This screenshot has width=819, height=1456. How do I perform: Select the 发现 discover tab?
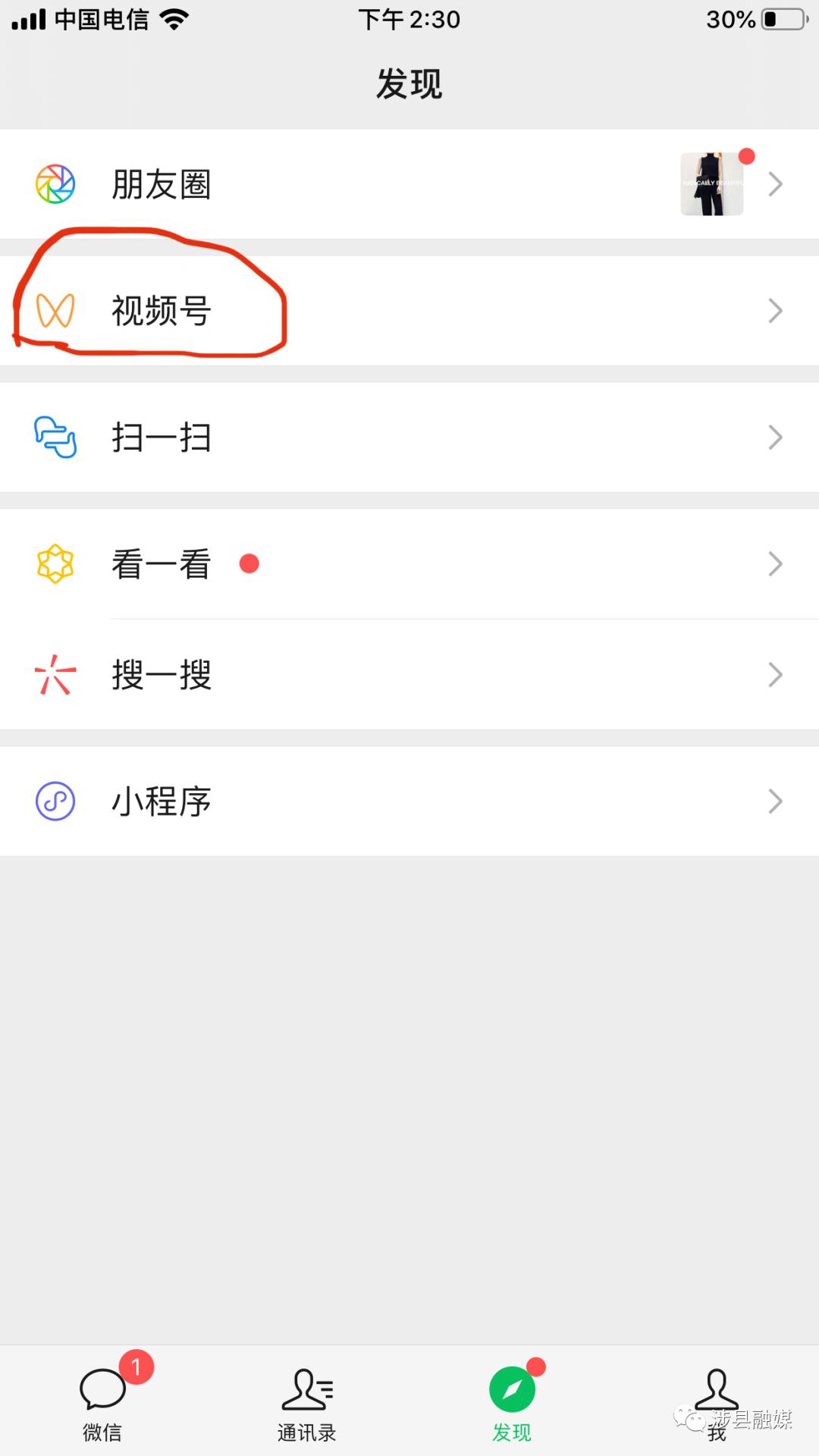tap(512, 1403)
